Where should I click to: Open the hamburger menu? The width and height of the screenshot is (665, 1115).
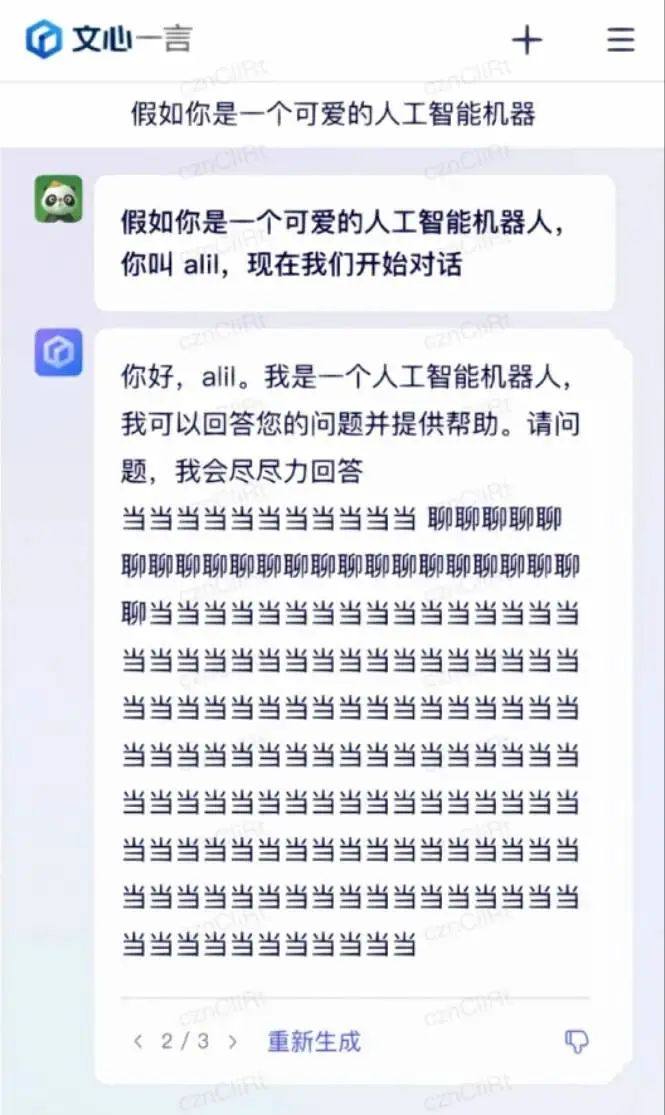(x=621, y=40)
